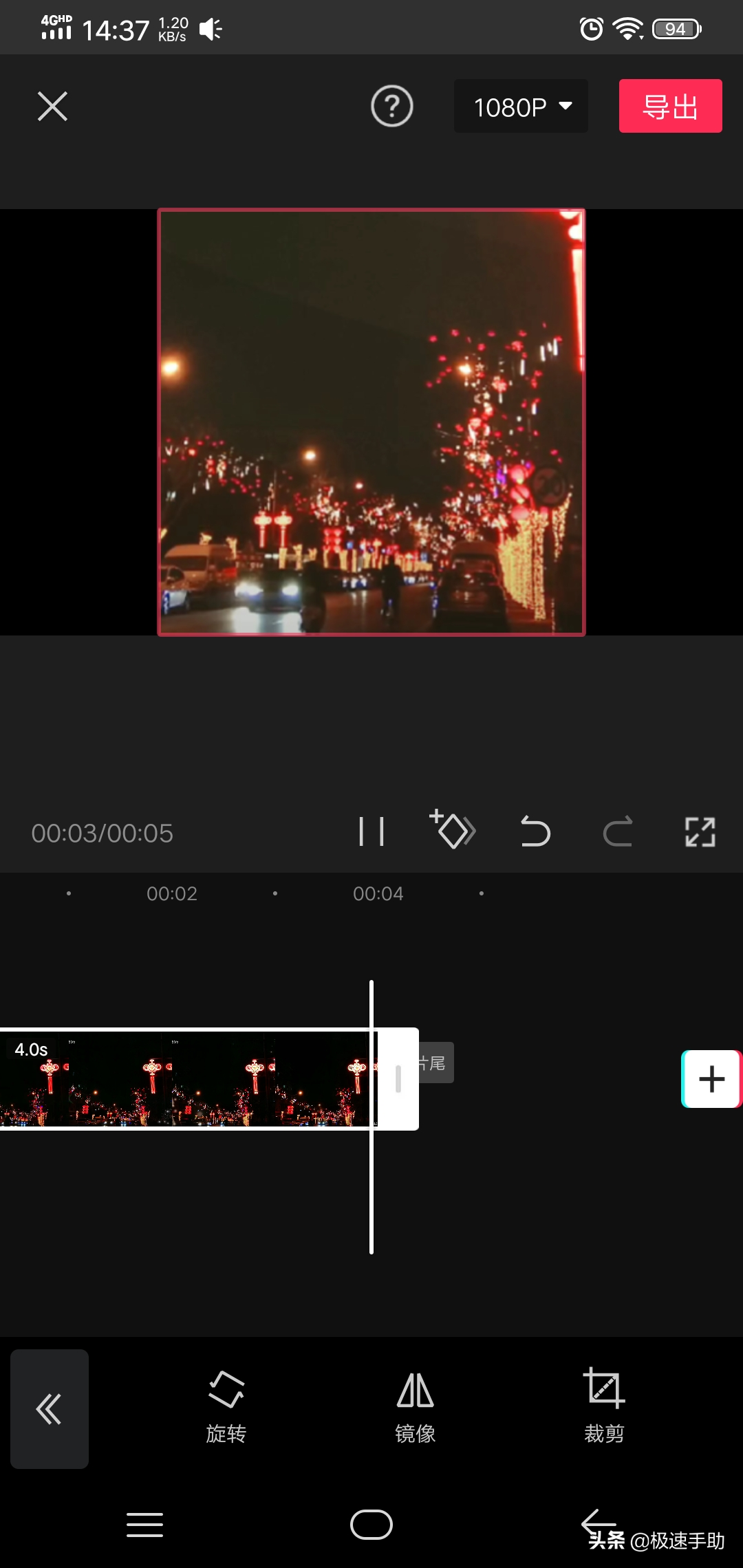Undo the last edit

pos(535,832)
